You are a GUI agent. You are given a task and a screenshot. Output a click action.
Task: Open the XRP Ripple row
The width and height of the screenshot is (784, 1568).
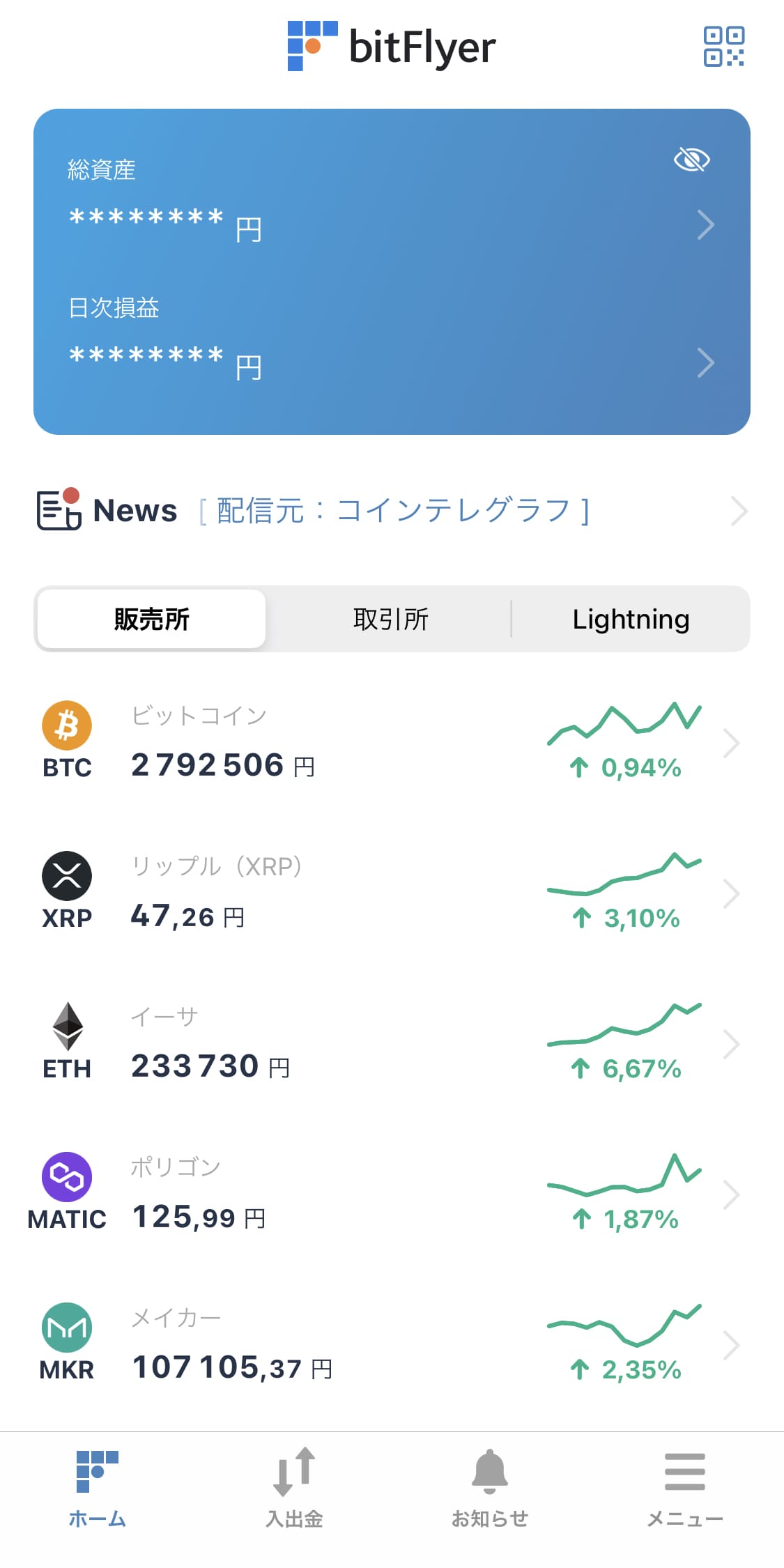(x=392, y=893)
